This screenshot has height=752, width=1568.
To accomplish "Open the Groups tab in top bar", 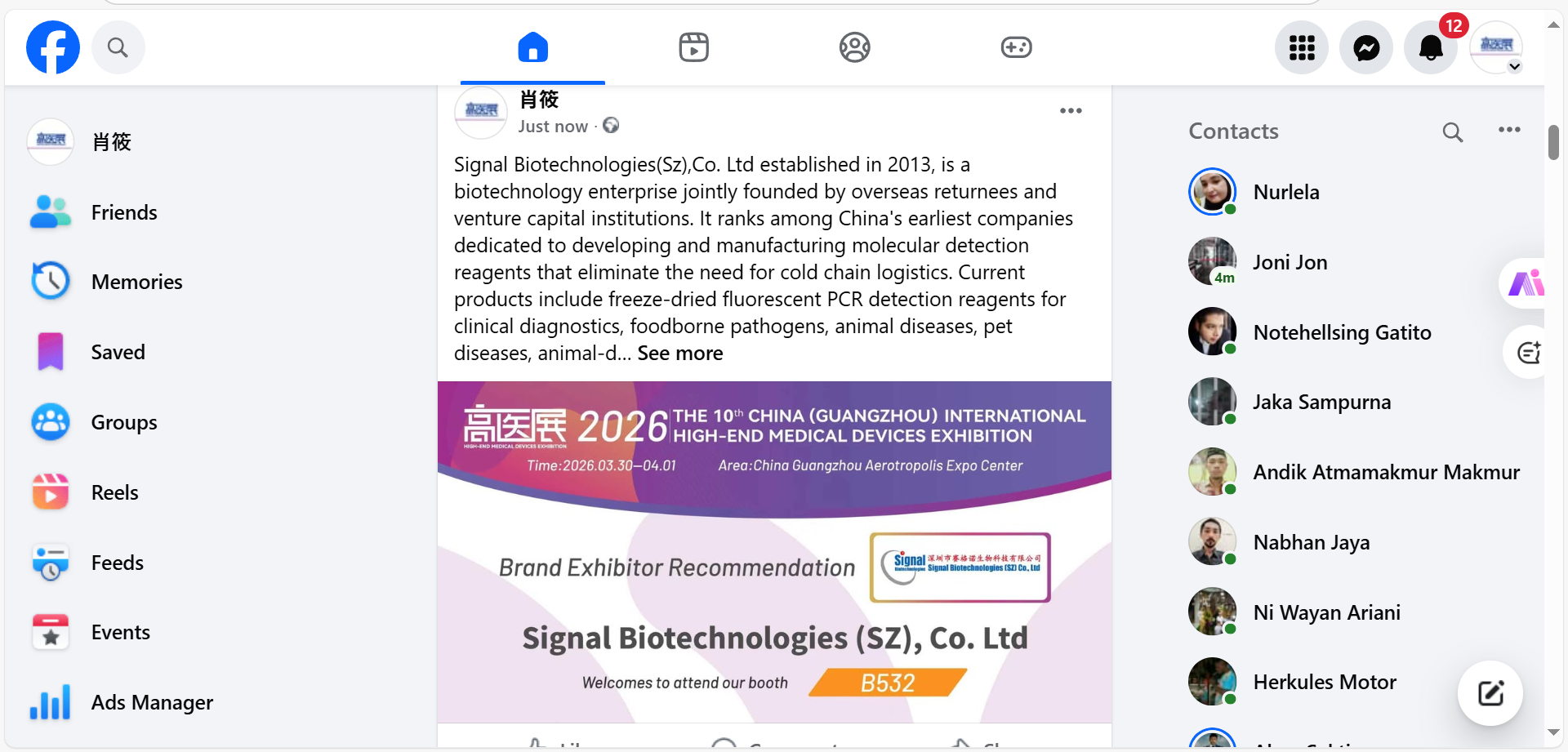I will click(854, 47).
